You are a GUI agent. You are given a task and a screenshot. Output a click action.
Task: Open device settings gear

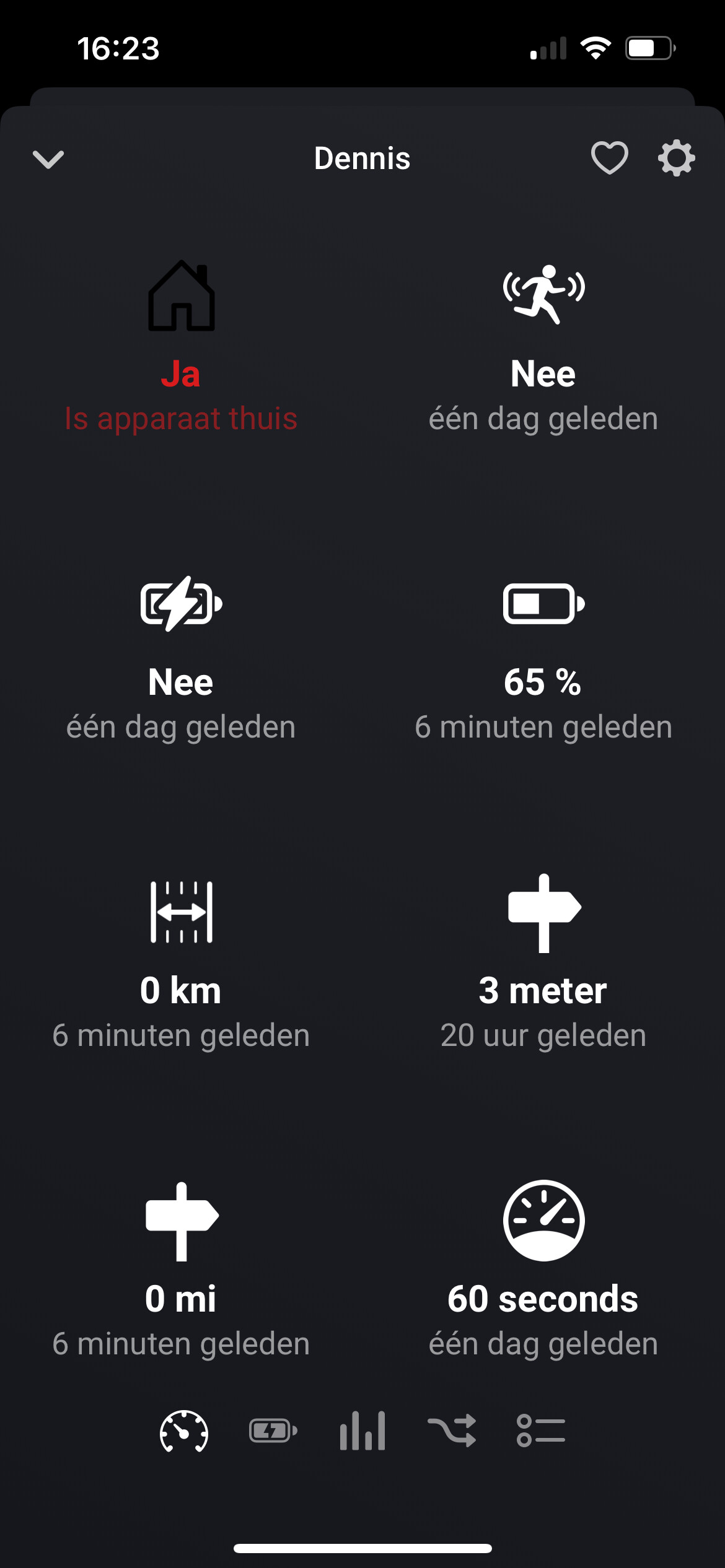coord(676,159)
